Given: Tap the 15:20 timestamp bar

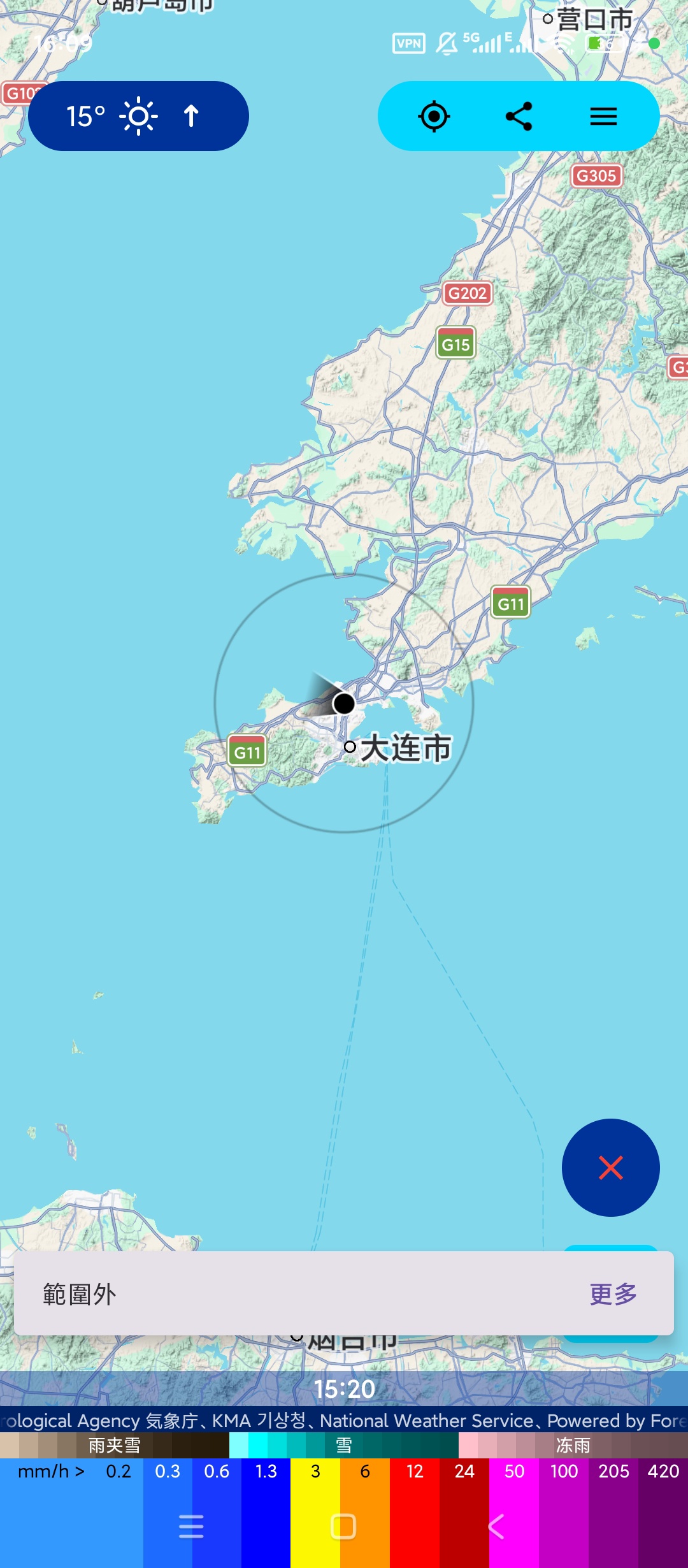Looking at the screenshot, I should [x=344, y=1390].
